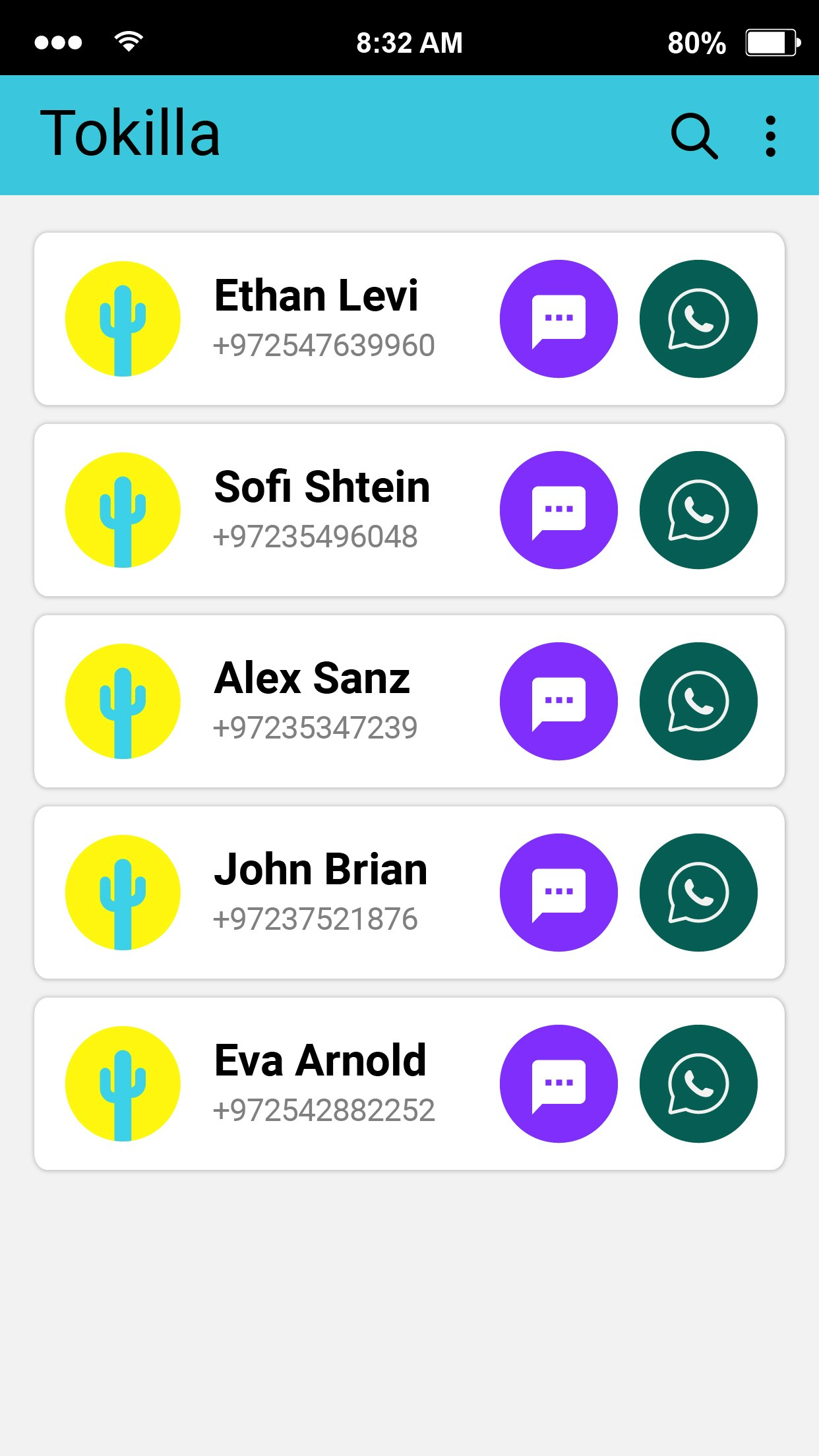Open John Brian's contact card
819x1456 pixels.
click(317, 893)
